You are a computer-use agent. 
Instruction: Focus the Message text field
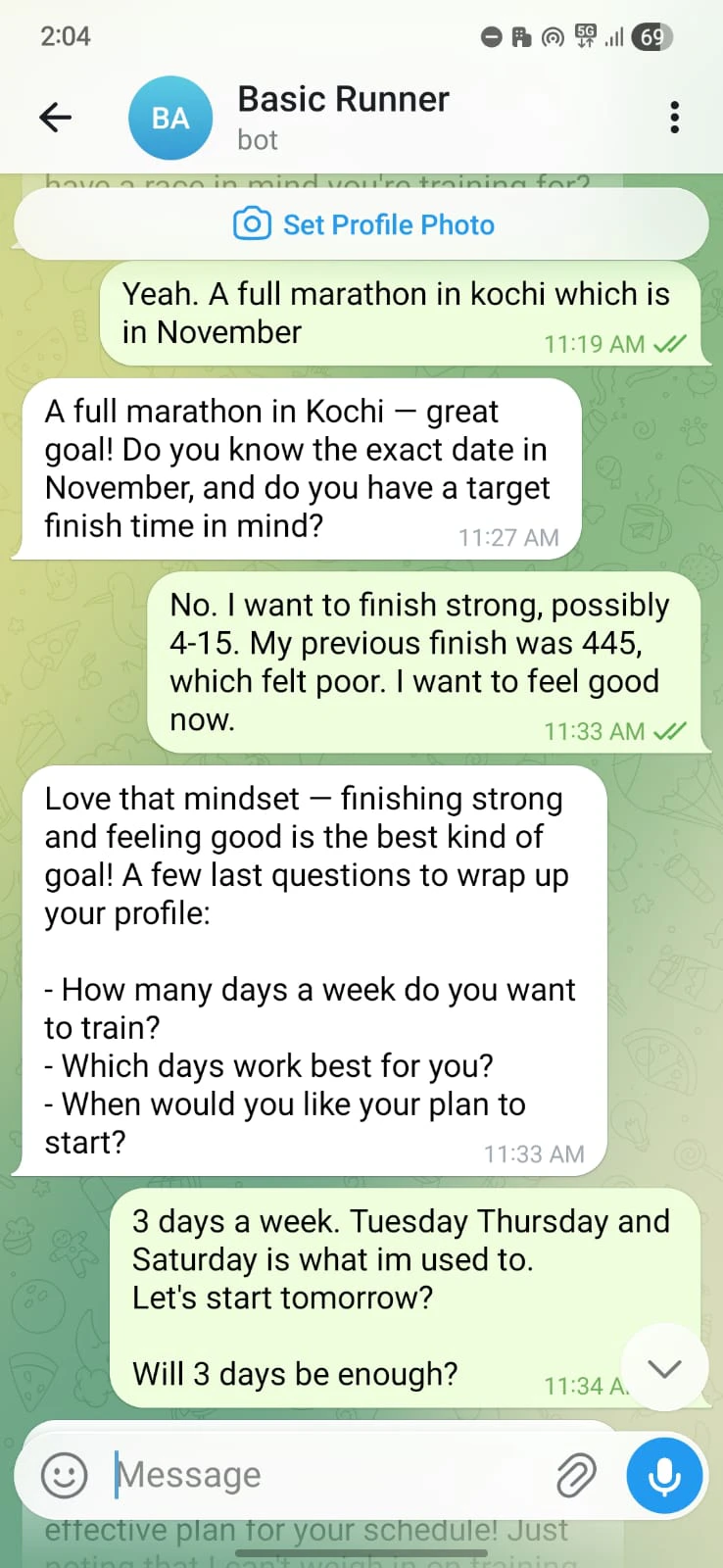323,1475
